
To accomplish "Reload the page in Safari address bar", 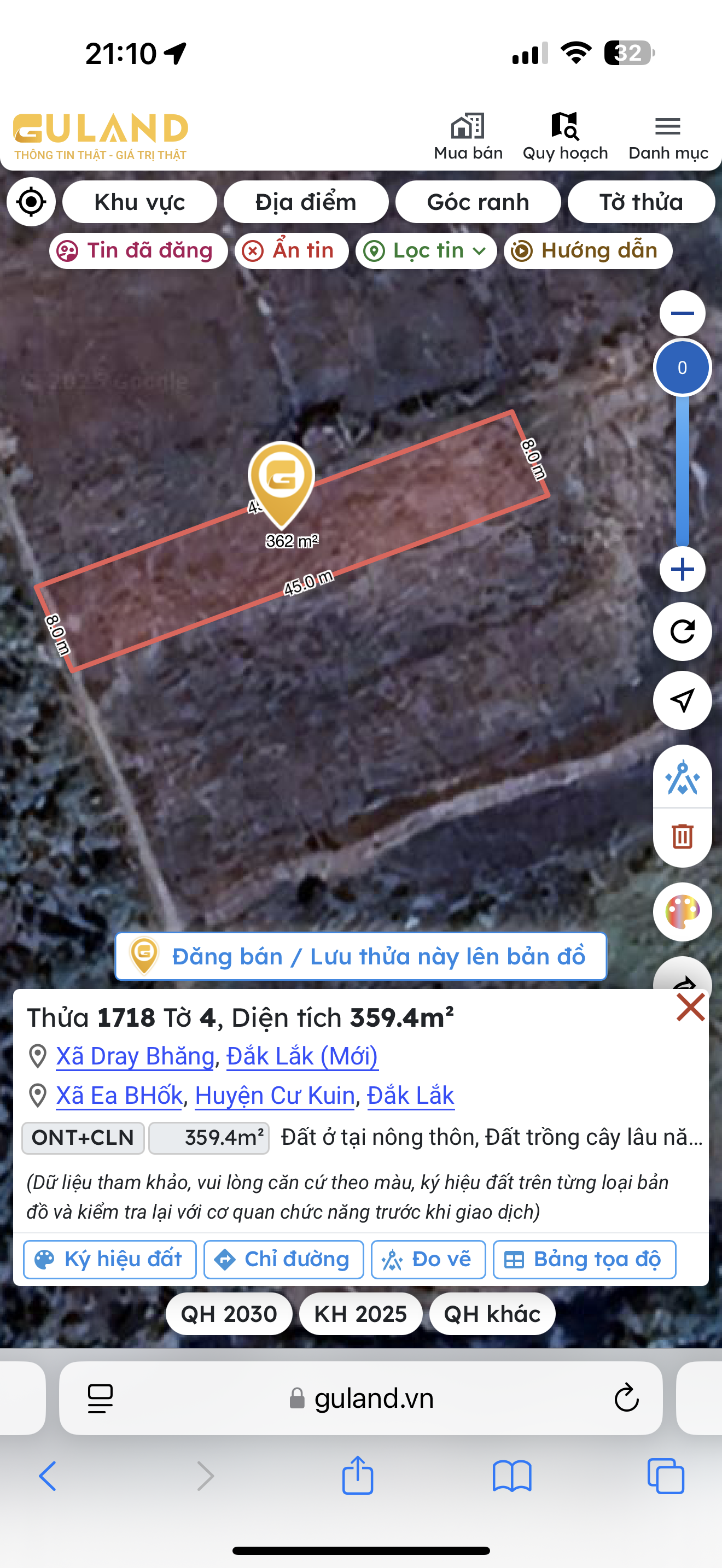I will coord(626,1398).
